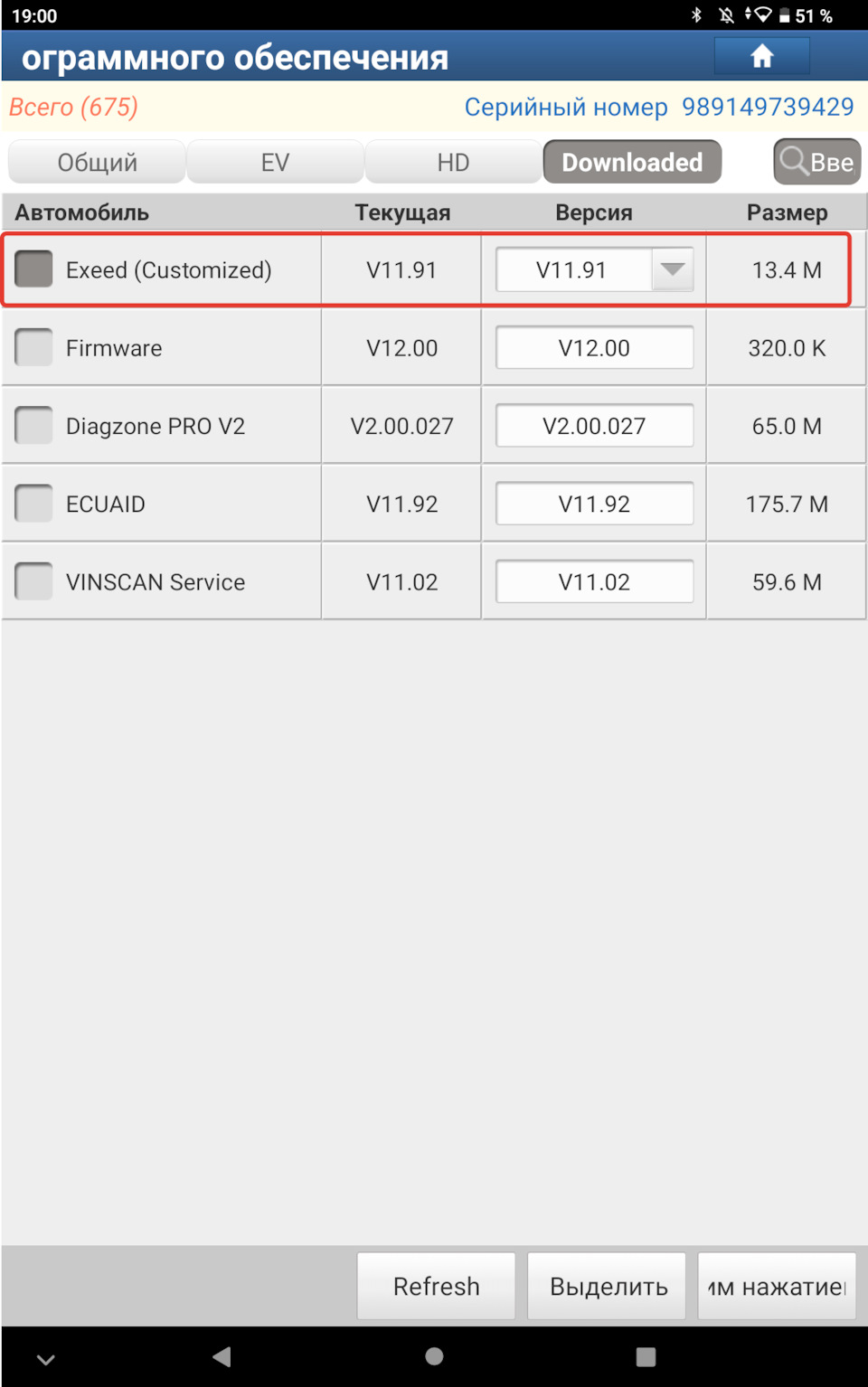Open the HD tab
868x1387 pixels.
[x=453, y=163]
